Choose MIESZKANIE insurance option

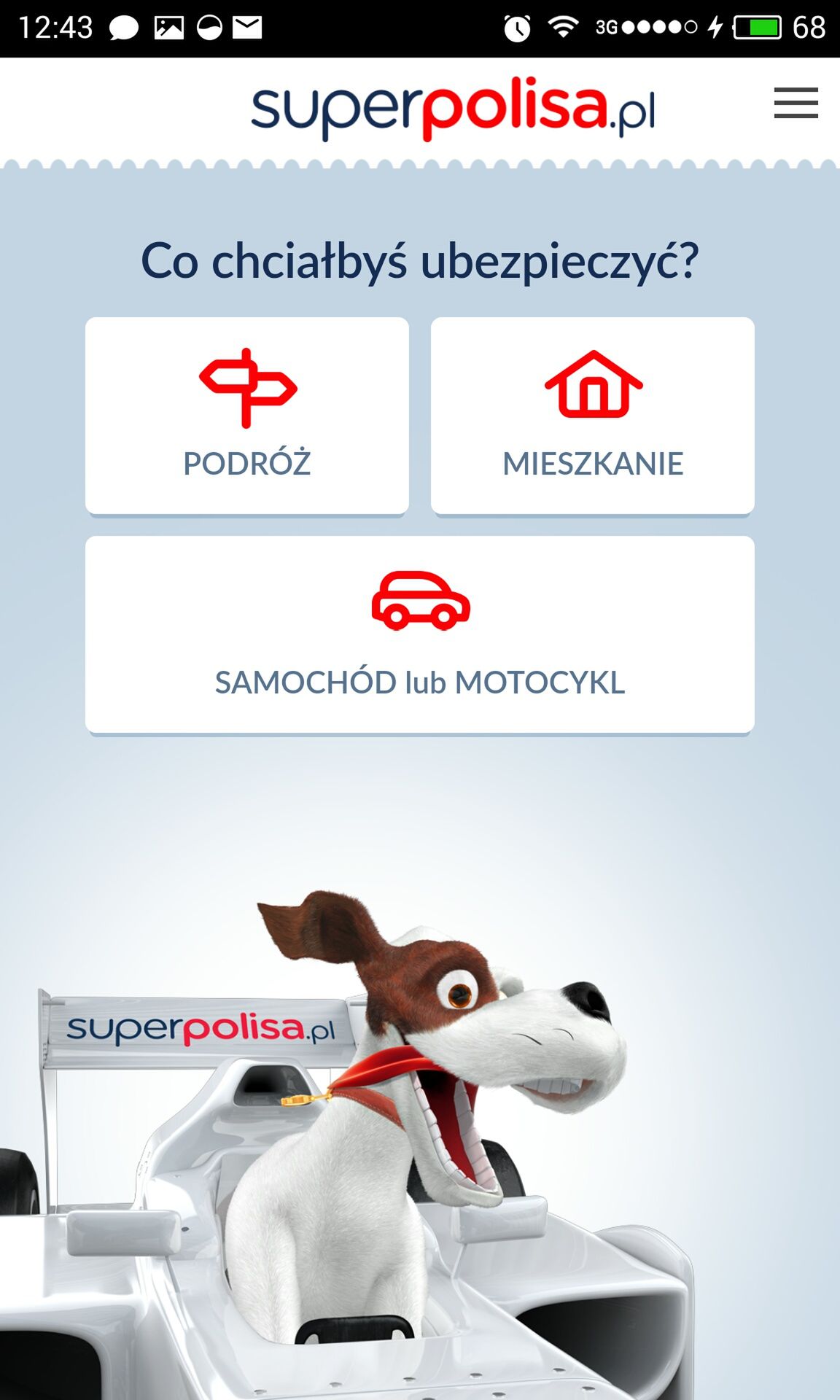593,416
